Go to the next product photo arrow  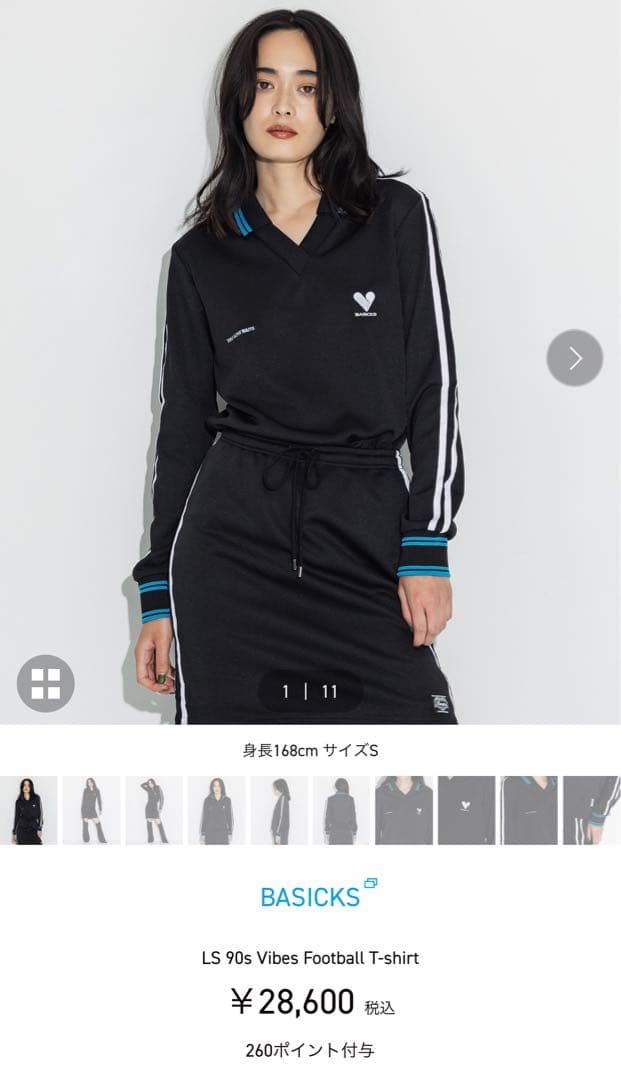click(x=574, y=358)
